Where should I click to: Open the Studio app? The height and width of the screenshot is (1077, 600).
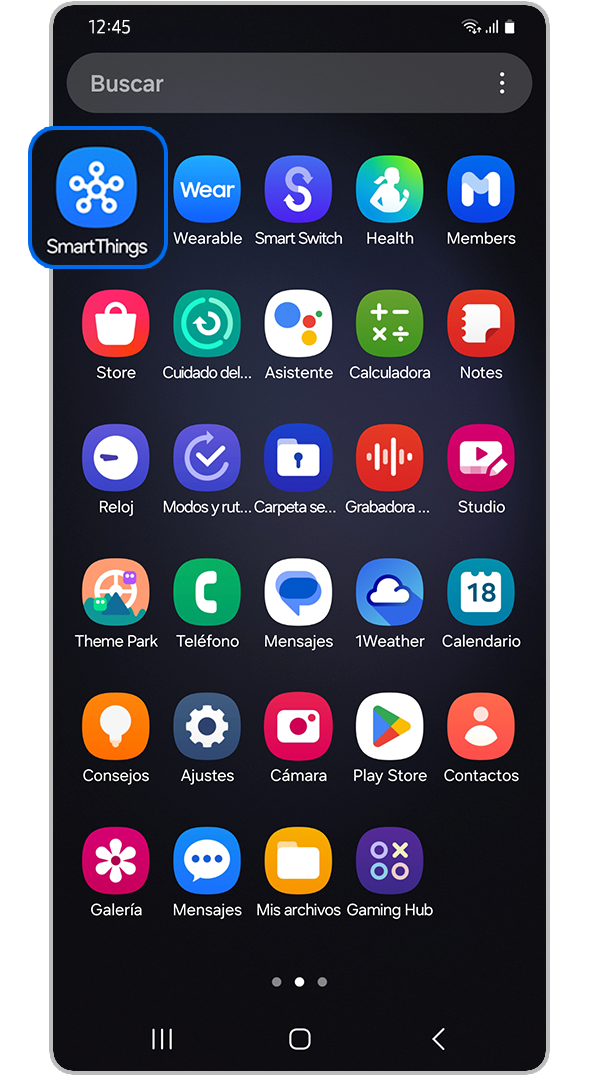(x=481, y=458)
